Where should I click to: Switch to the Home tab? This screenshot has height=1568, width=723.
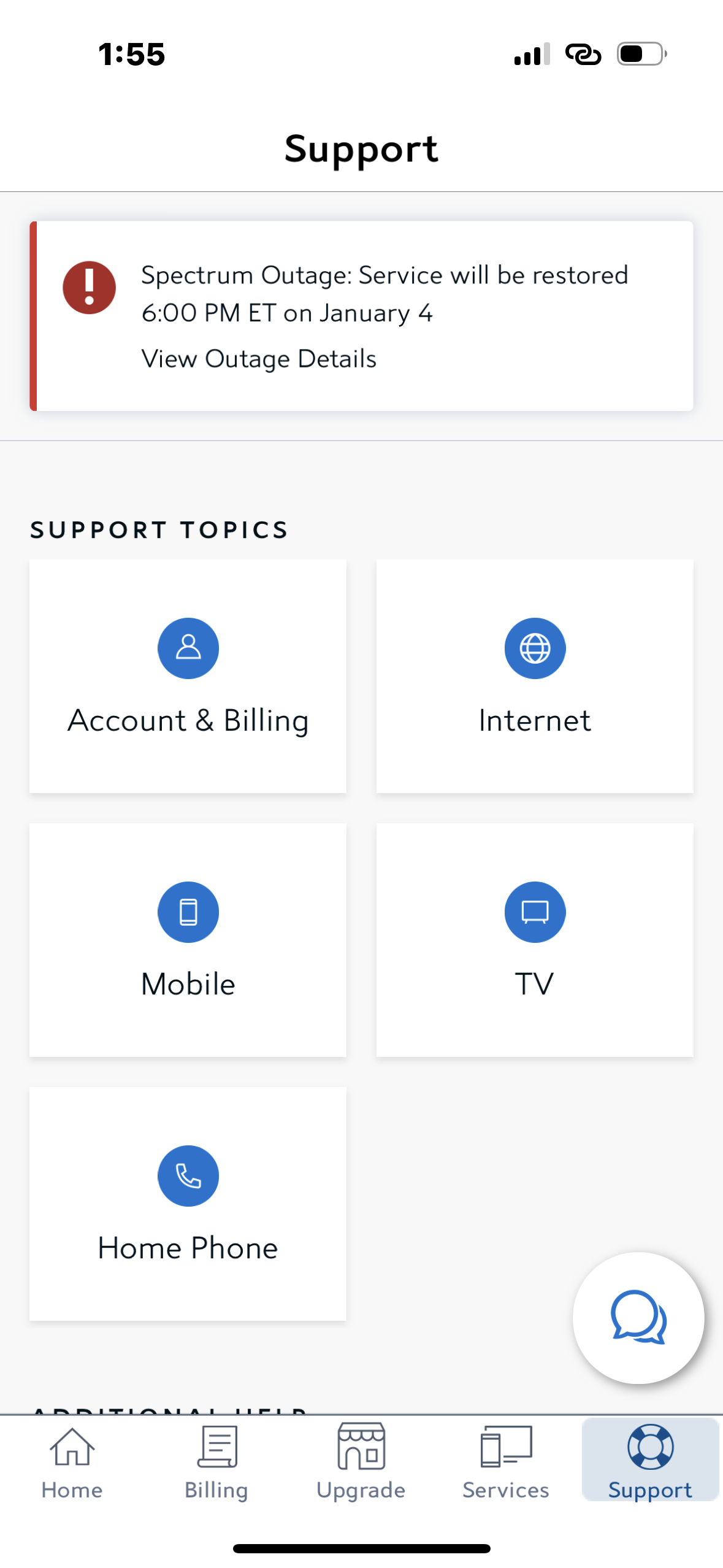(x=72, y=1461)
